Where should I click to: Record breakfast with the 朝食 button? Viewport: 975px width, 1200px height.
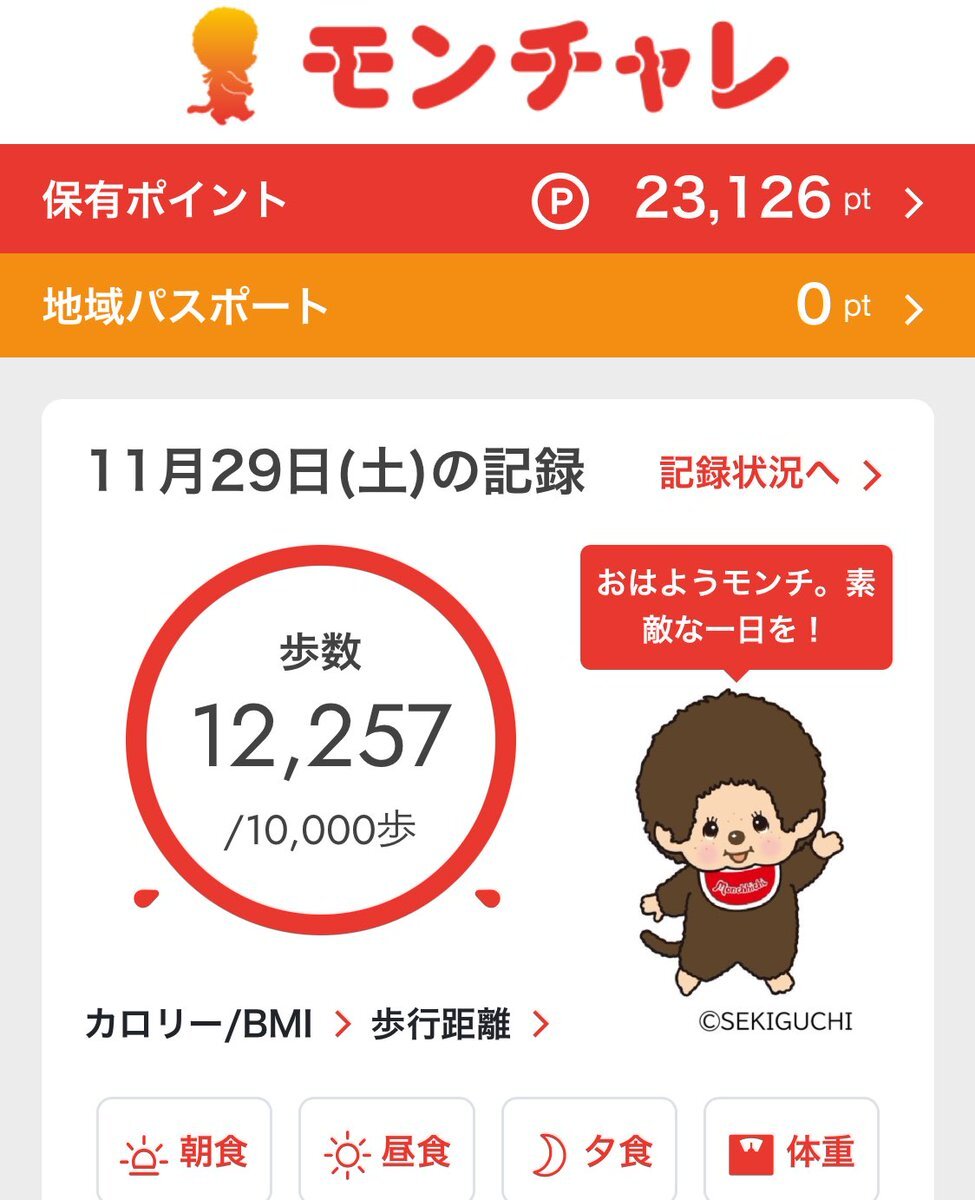[185, 1152]
